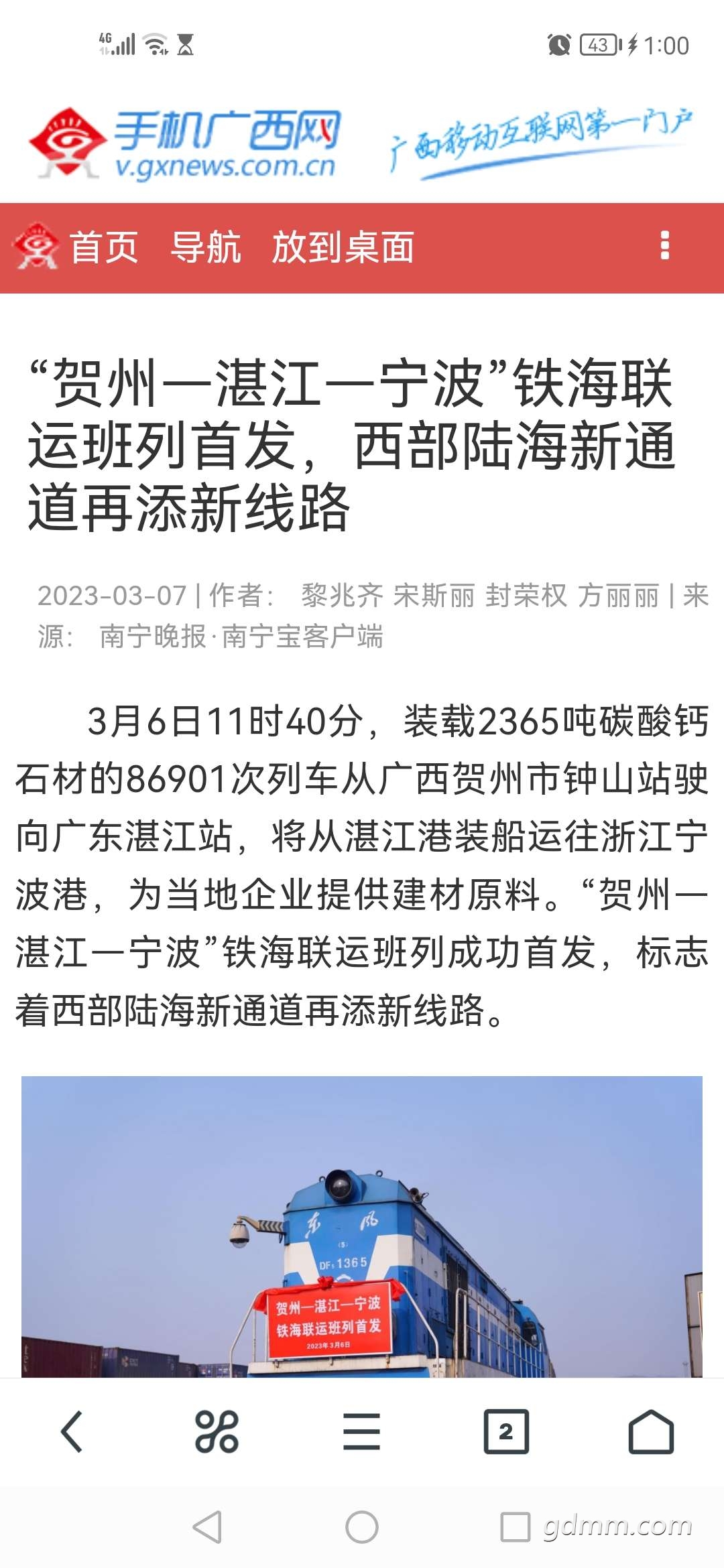The image size is (724, 1568).
Task: Open the browser shortcuts icon
Action: click(217, 1431)
